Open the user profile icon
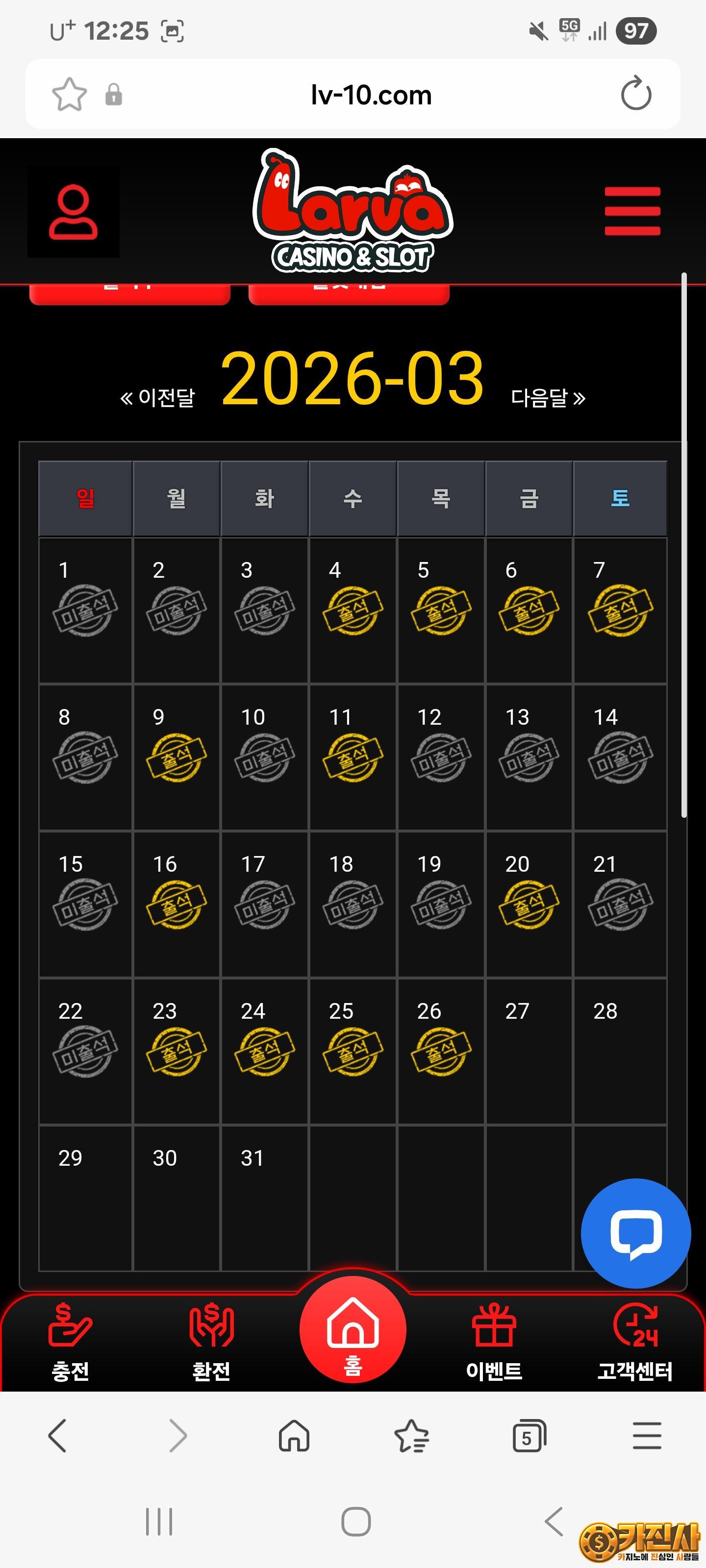This screenshot has width=706, height=1568. 73,212
